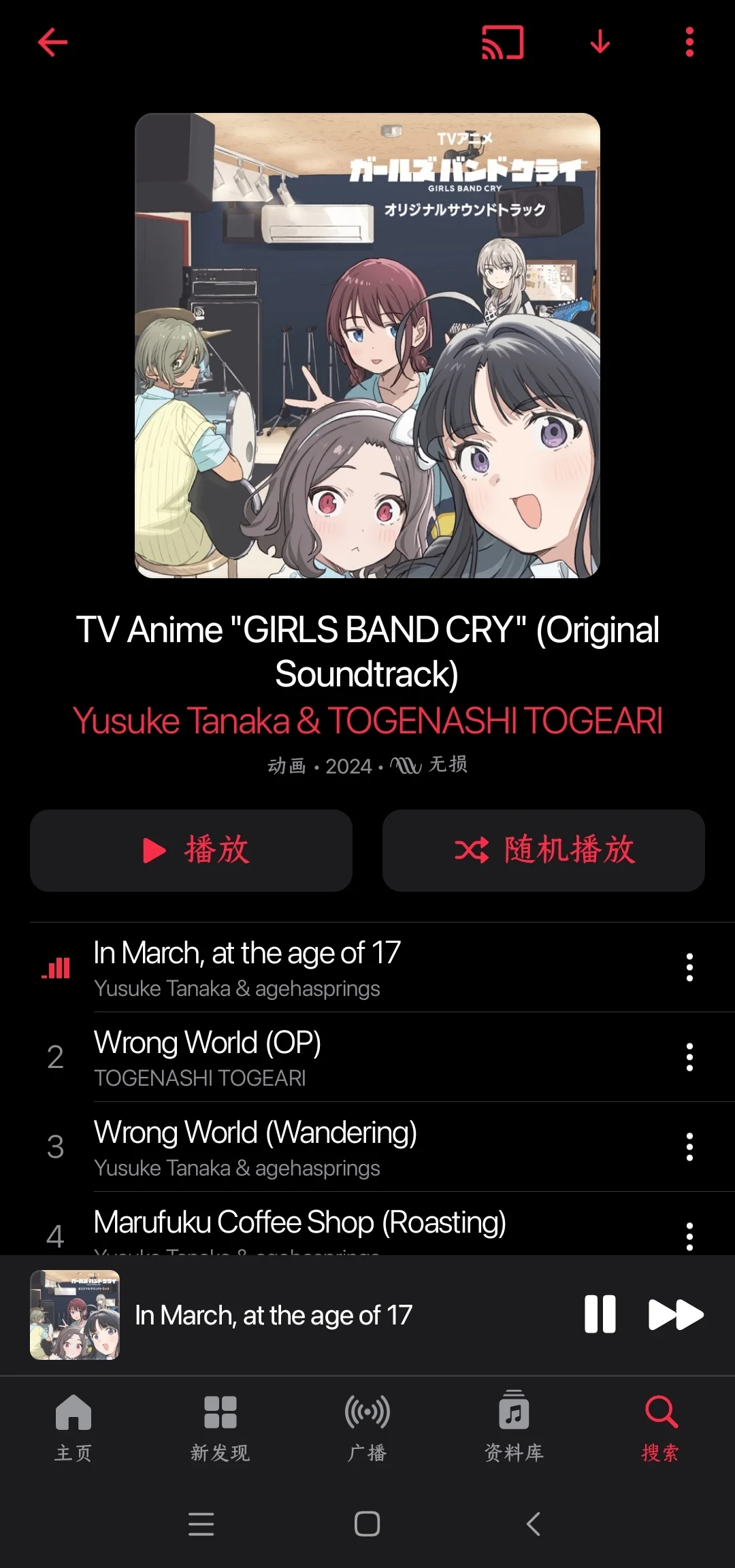The image size is (735, 1568).
Task: Open the cast to device icon
Action: (x=503, y=42)
